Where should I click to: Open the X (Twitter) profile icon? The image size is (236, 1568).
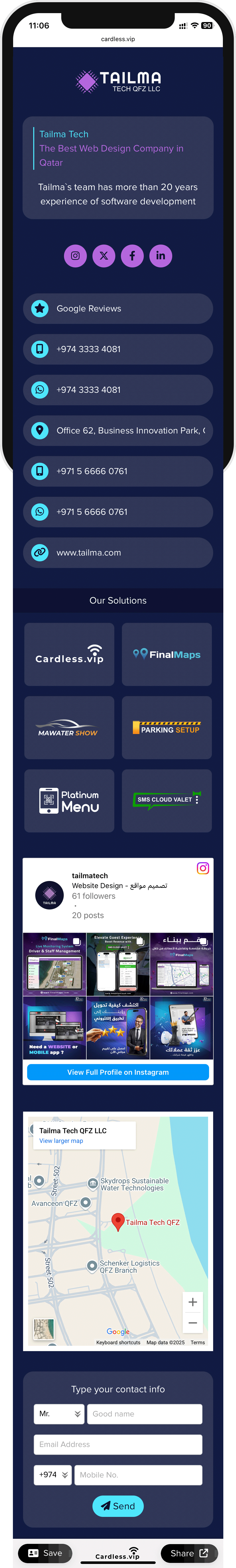point(104,256)
